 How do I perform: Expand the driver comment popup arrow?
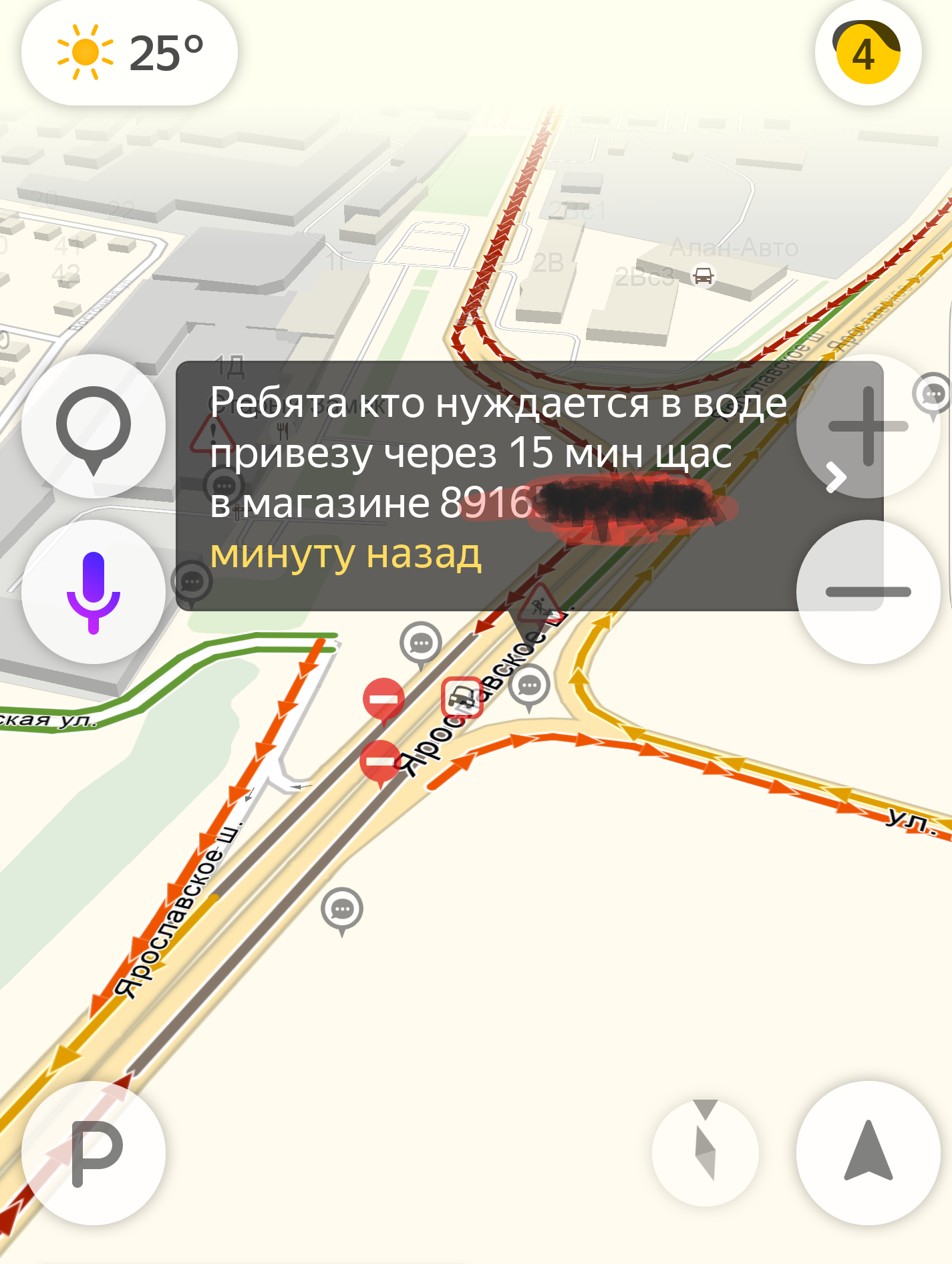pos(836,478)
